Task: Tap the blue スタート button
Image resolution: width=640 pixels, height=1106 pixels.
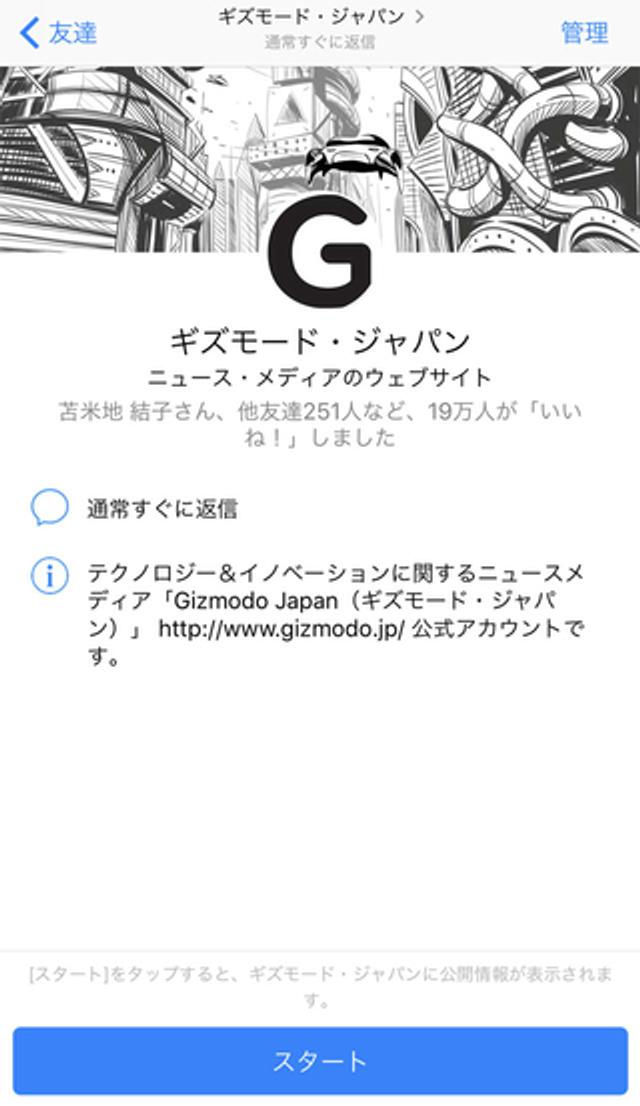Action: tap(320, 1061)
